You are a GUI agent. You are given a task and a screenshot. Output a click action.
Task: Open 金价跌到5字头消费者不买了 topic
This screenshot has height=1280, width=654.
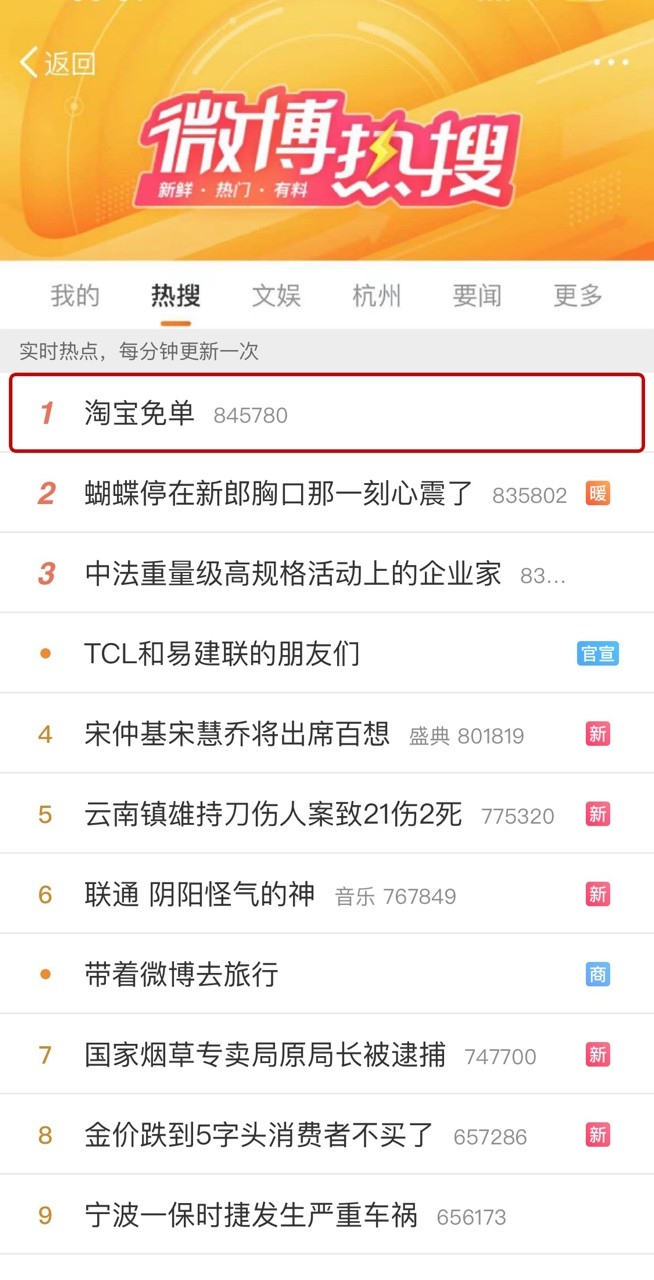tap(259, 1135)
